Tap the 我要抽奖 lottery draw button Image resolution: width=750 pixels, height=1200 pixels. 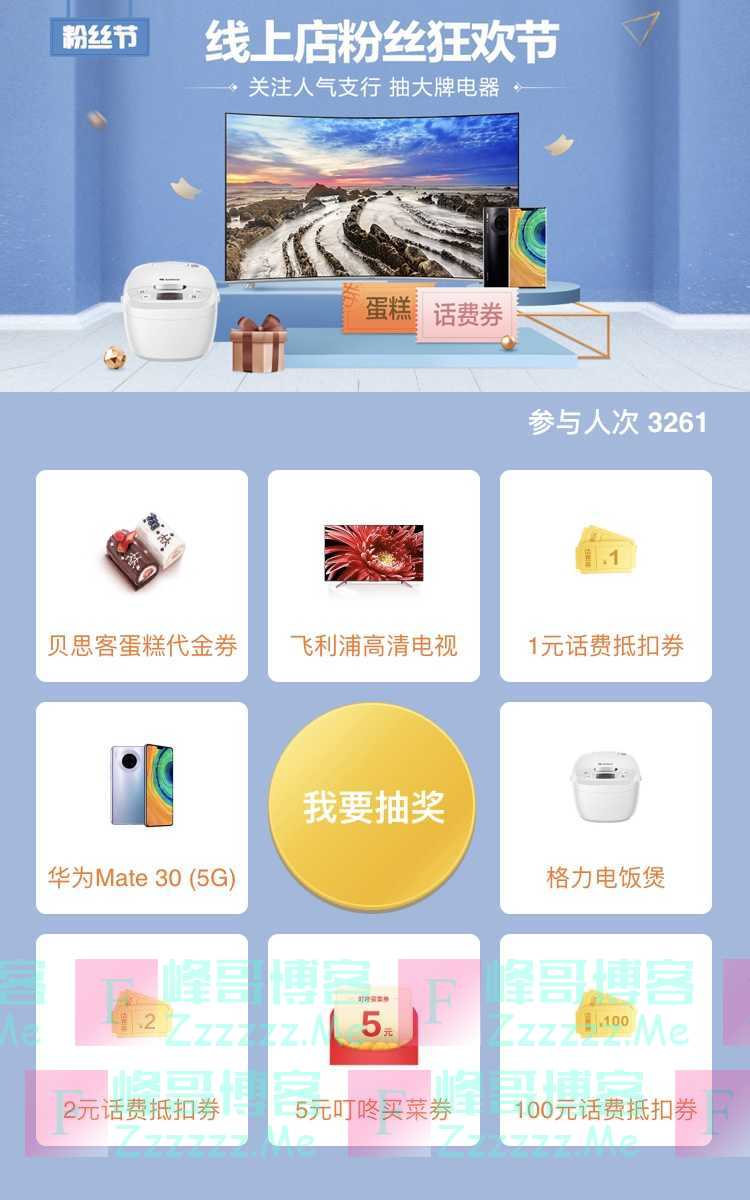373,806
